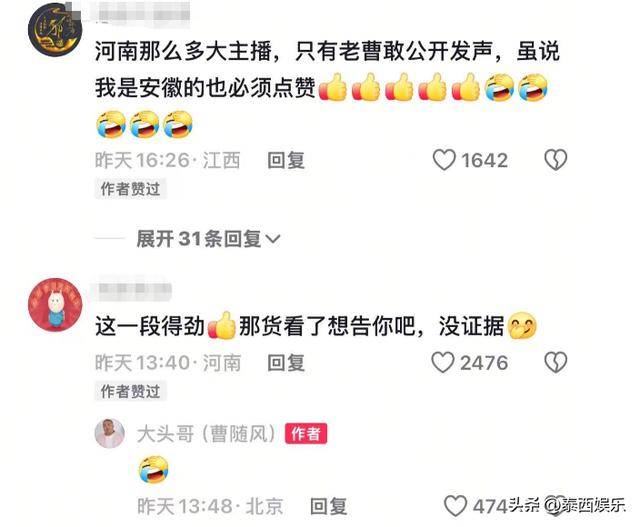The width and height of the screenshot is (640, 527).
Task: Reply to the author's comment from 北京
Action: click(x=328, y=506)
